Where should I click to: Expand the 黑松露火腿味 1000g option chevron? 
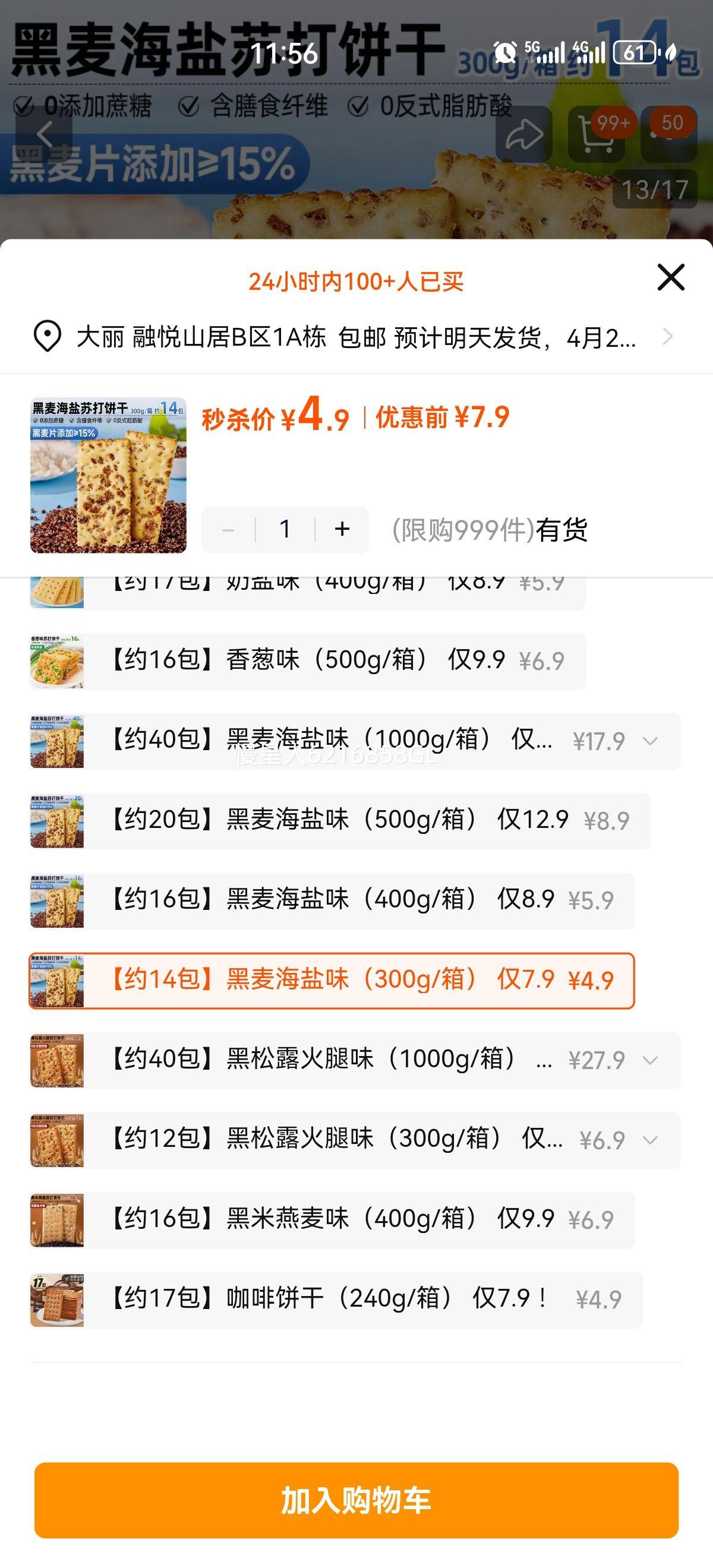click(651, 1060)
